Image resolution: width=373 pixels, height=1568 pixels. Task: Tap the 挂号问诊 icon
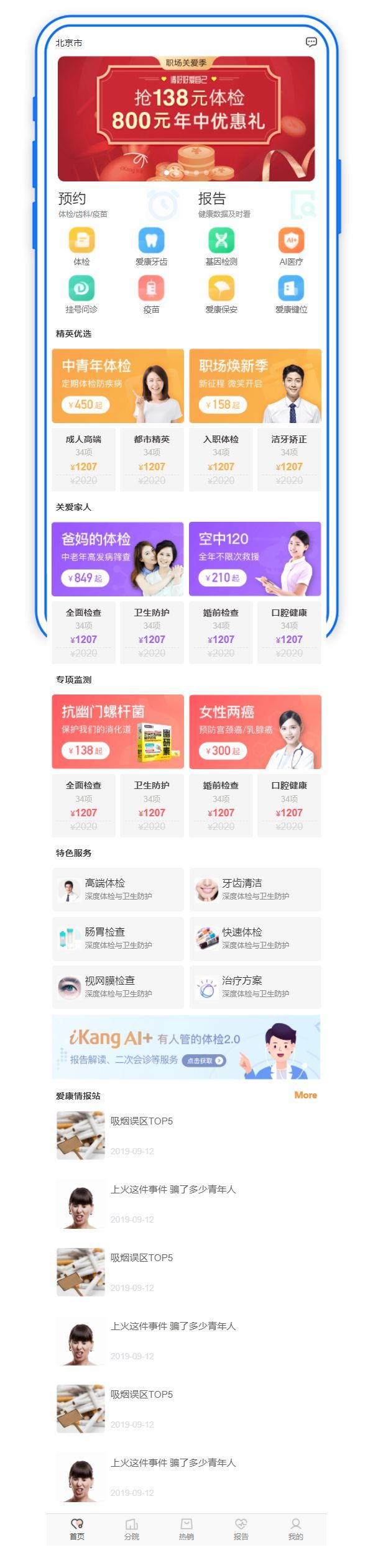pyautogui.click(x=81, y=293)
